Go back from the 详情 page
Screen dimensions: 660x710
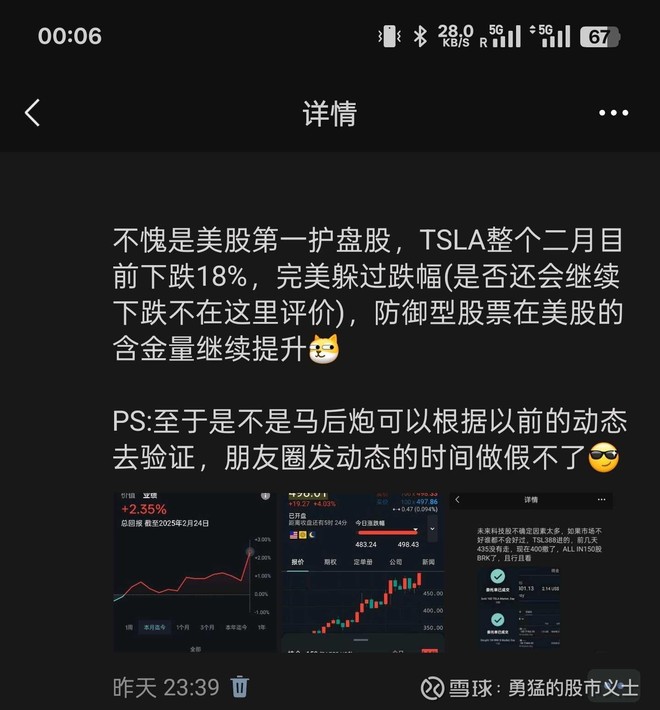(32, 113)
